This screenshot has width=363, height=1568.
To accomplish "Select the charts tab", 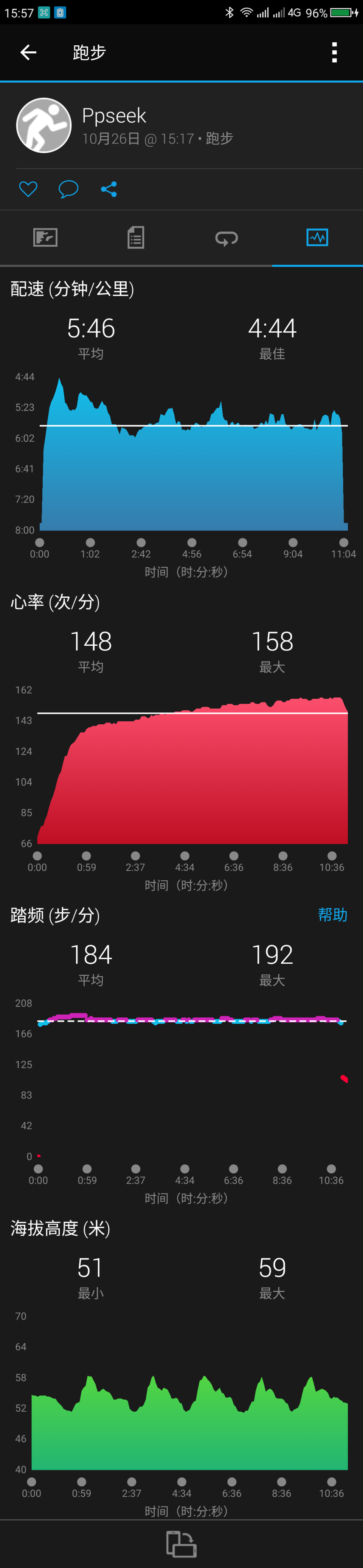I will pos(317,238).
